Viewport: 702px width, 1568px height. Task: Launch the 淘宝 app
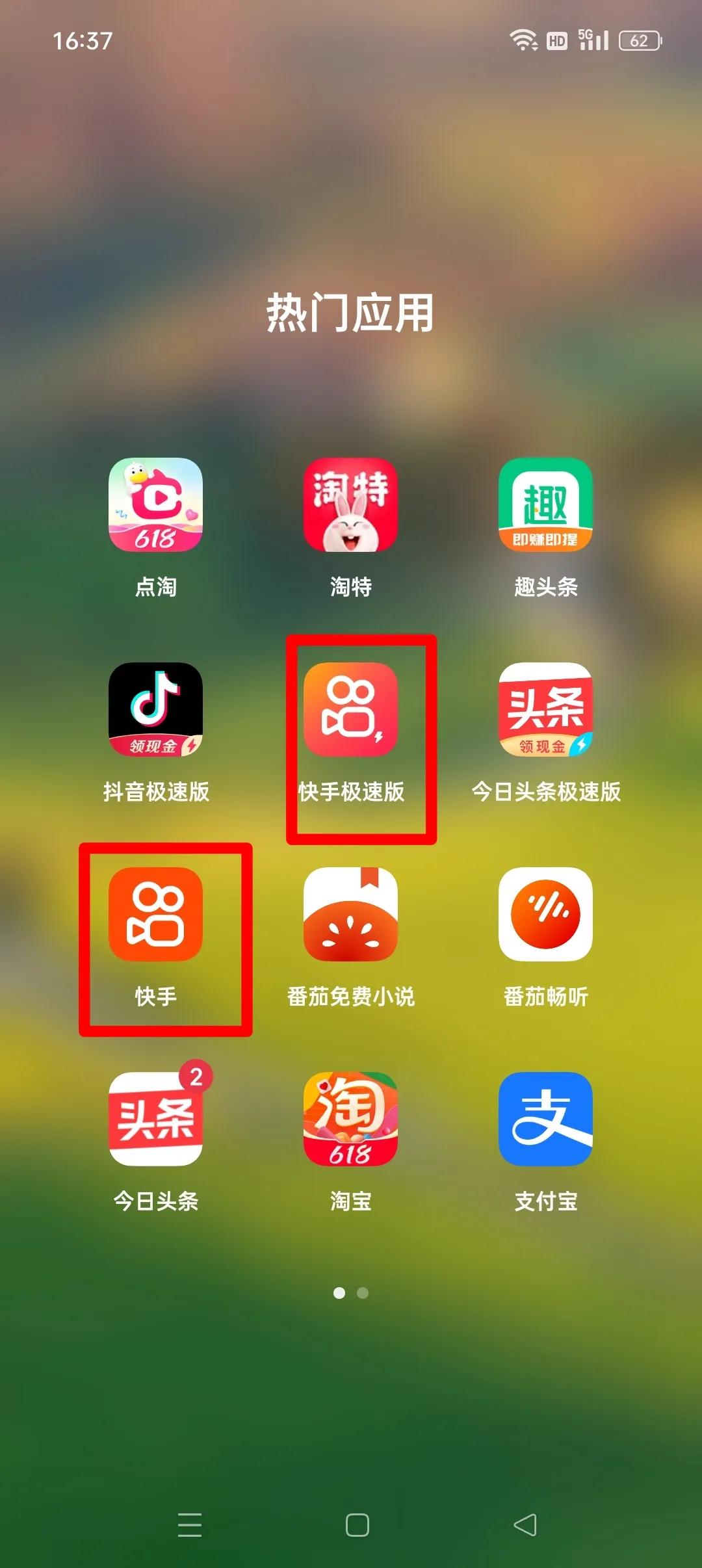coord(350,1119)
